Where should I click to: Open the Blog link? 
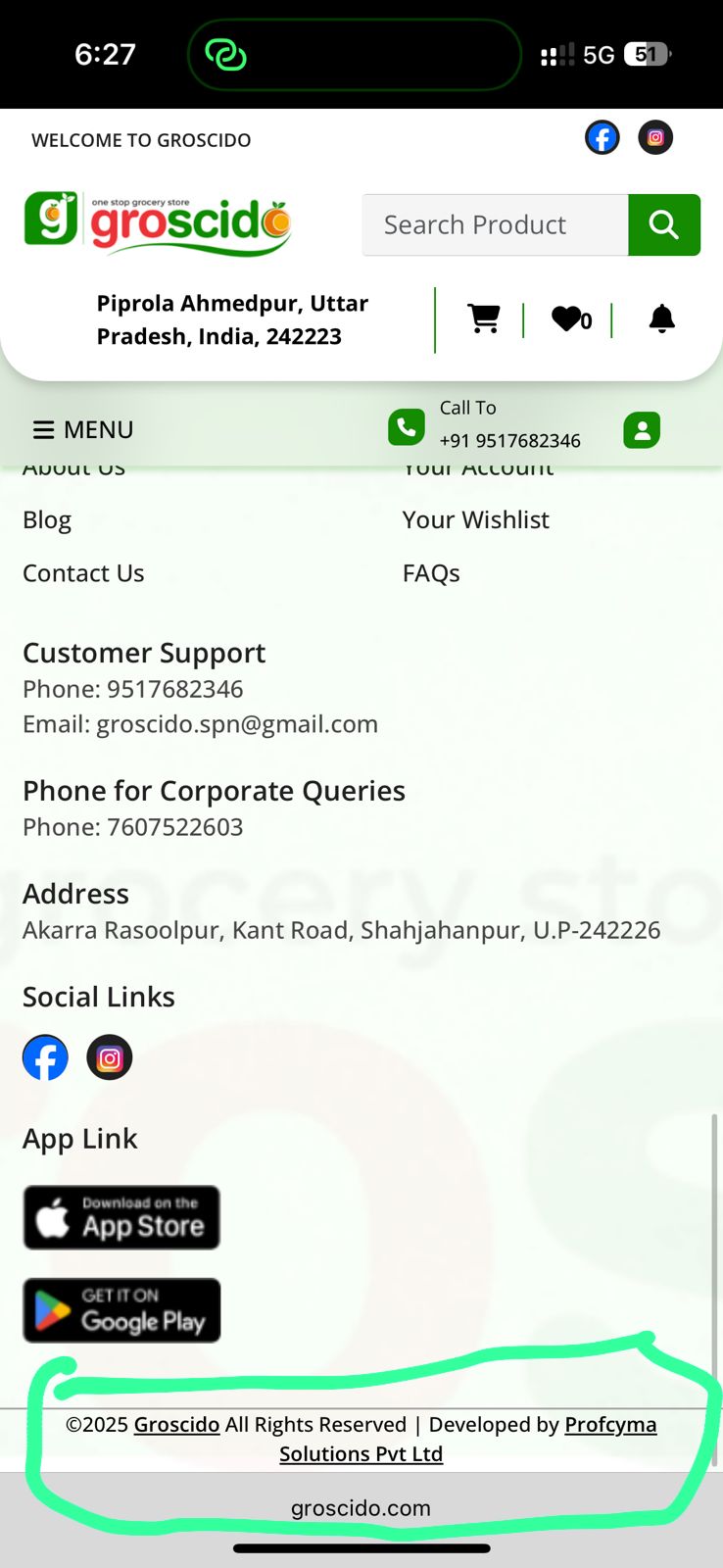pos(47,520)
